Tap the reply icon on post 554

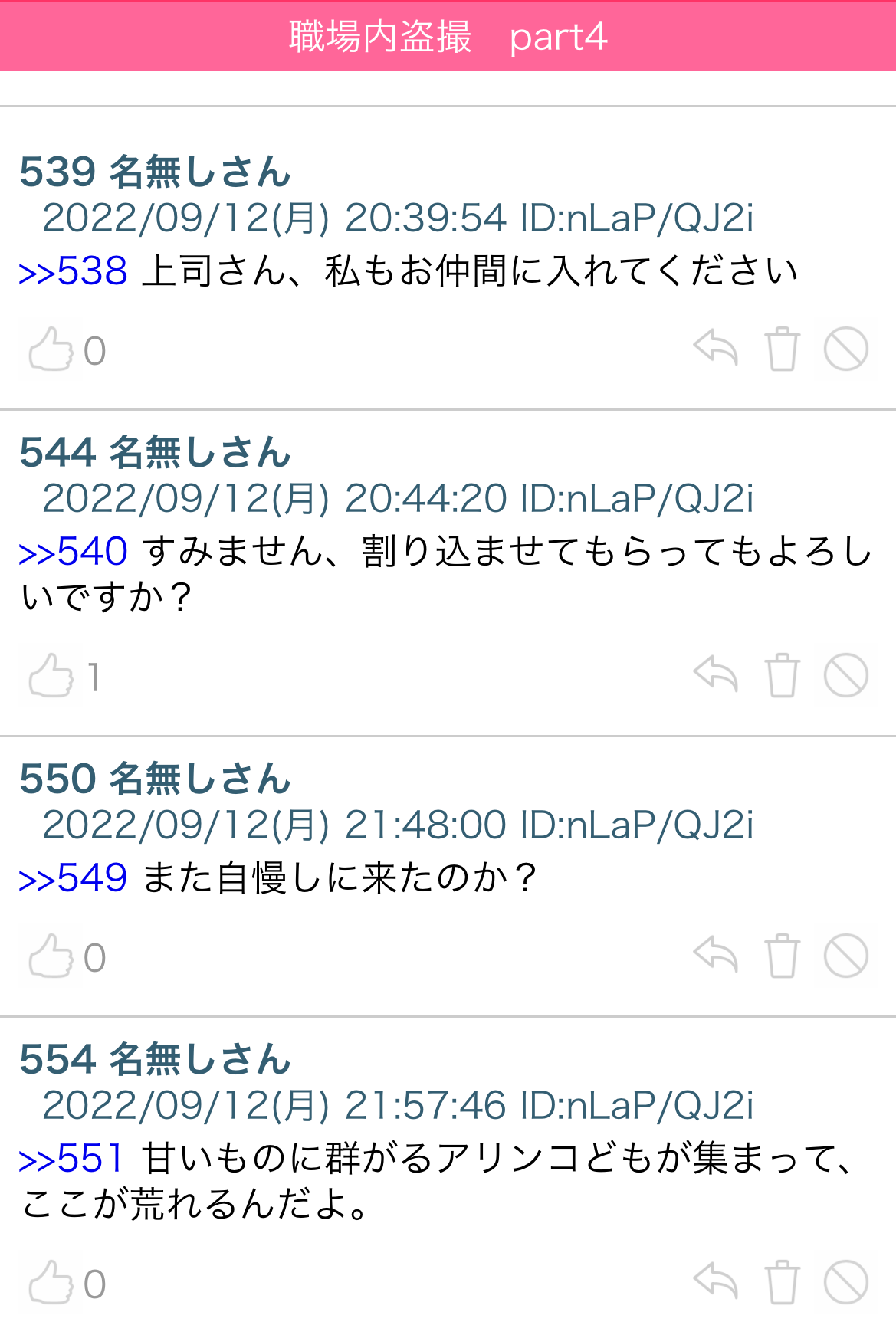click(717, 1282)
